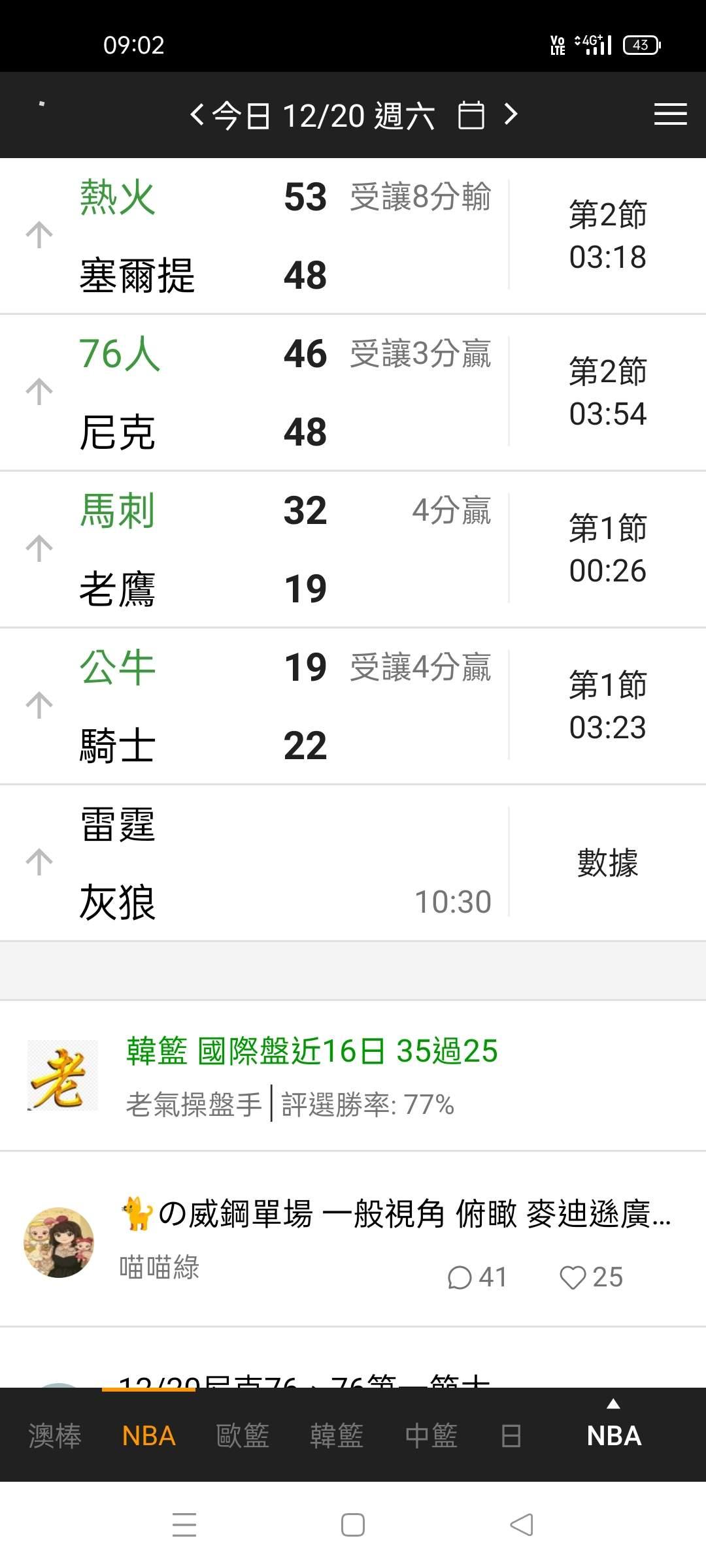
Task: Open the hamburger menu
Action: pos(670,114)
